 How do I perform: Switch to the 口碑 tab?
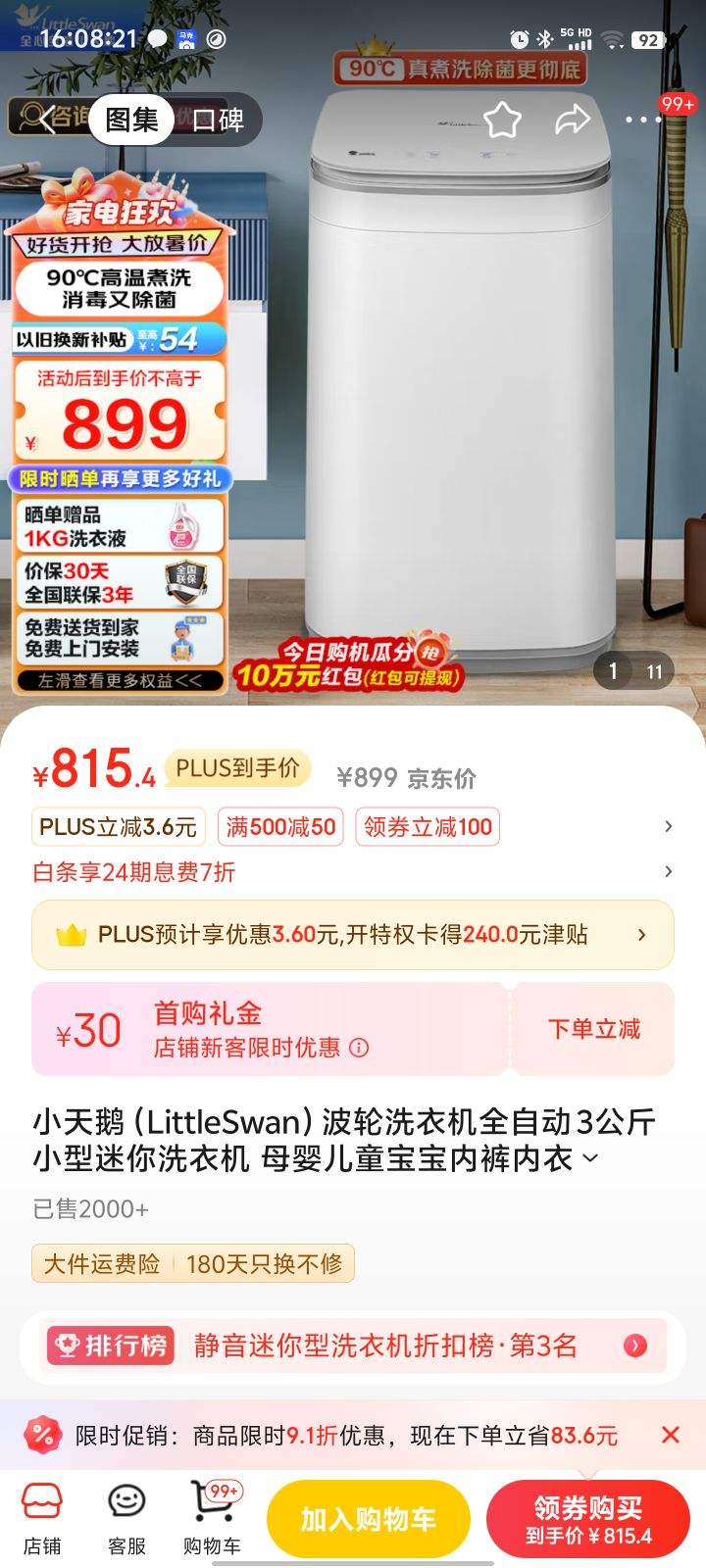point(218,120)
